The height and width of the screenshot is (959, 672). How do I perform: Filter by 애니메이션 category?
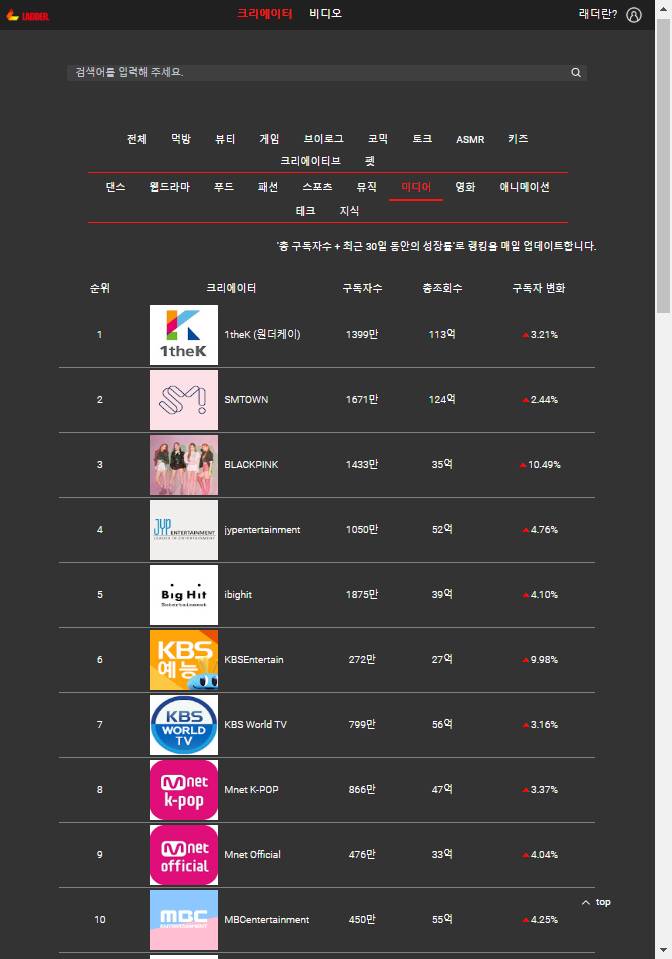coord(525,187)
